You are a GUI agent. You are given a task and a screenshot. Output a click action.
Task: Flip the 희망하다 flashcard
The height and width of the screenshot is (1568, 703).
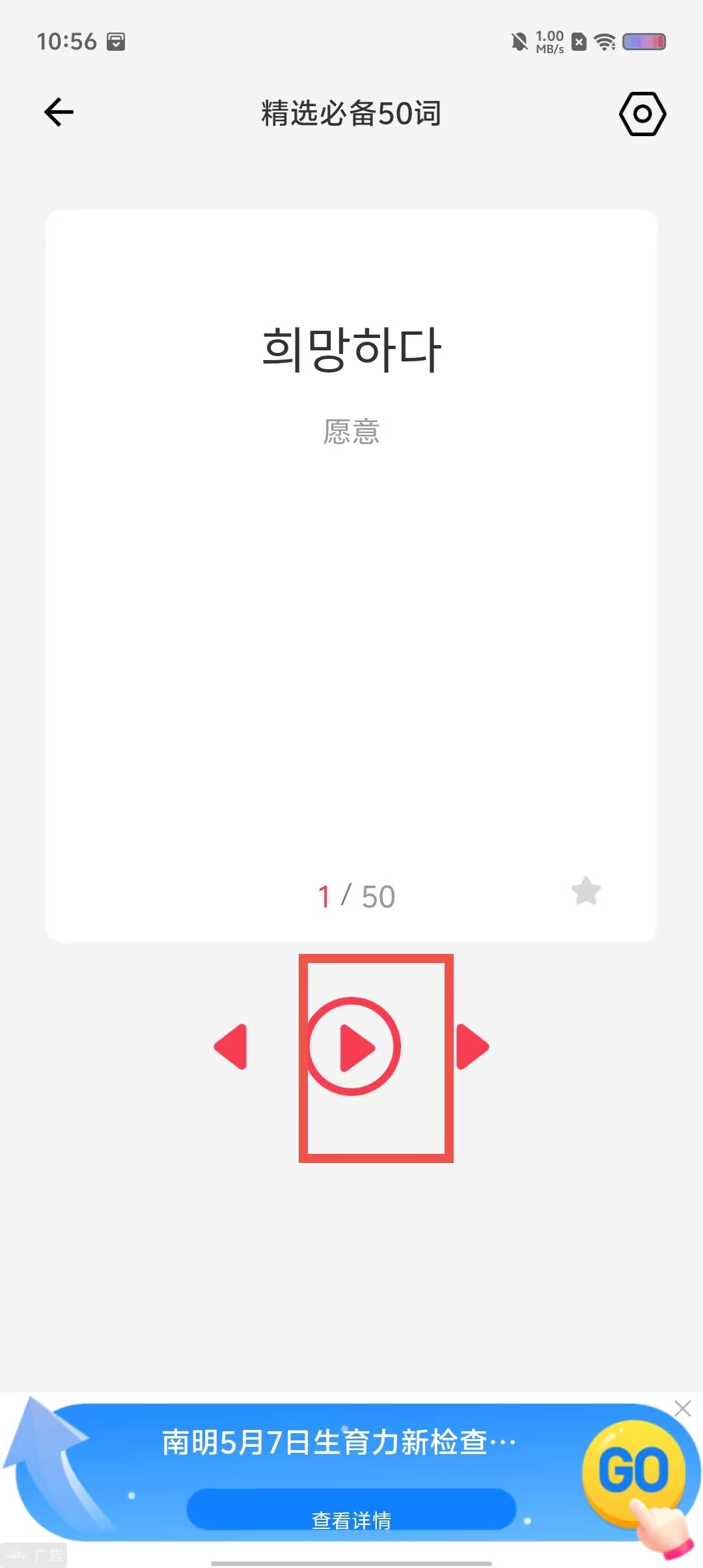(351, 576)
